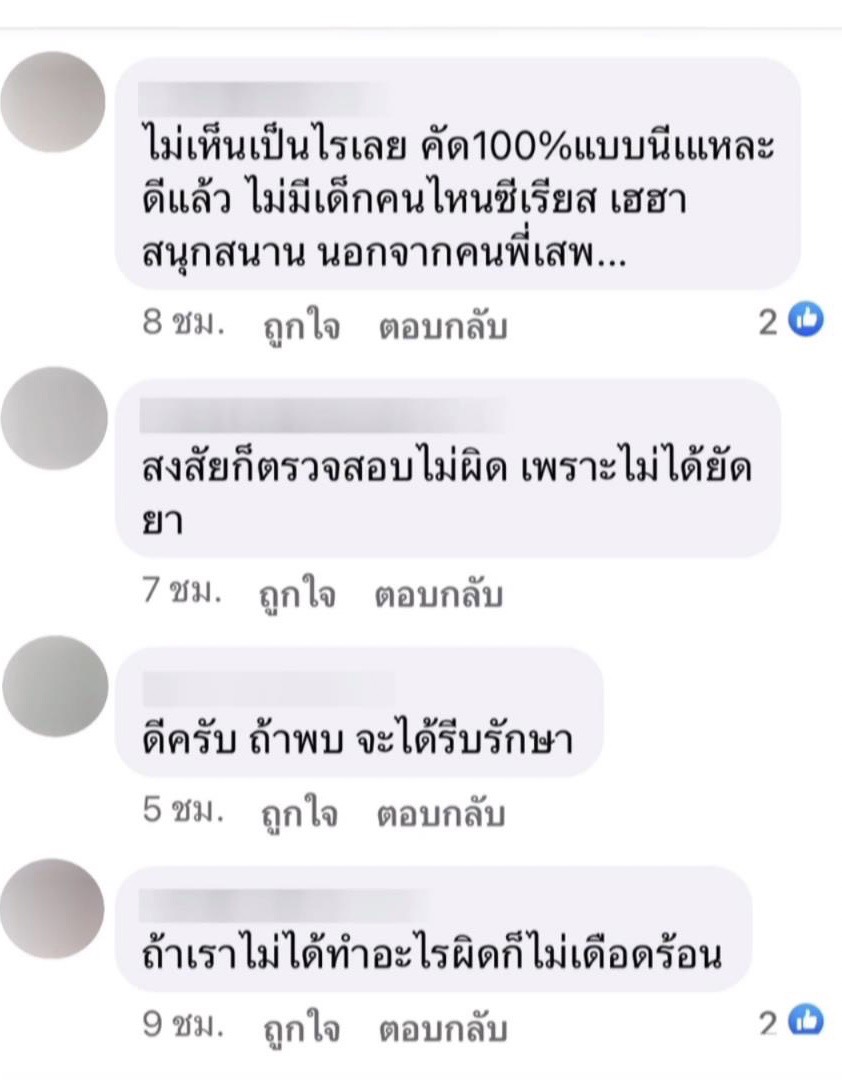Reply to the comment ดีครับ ถ้าพบ จะได้รีบรักษา
Screen dimensions: 842x1080
click(441, 814)
